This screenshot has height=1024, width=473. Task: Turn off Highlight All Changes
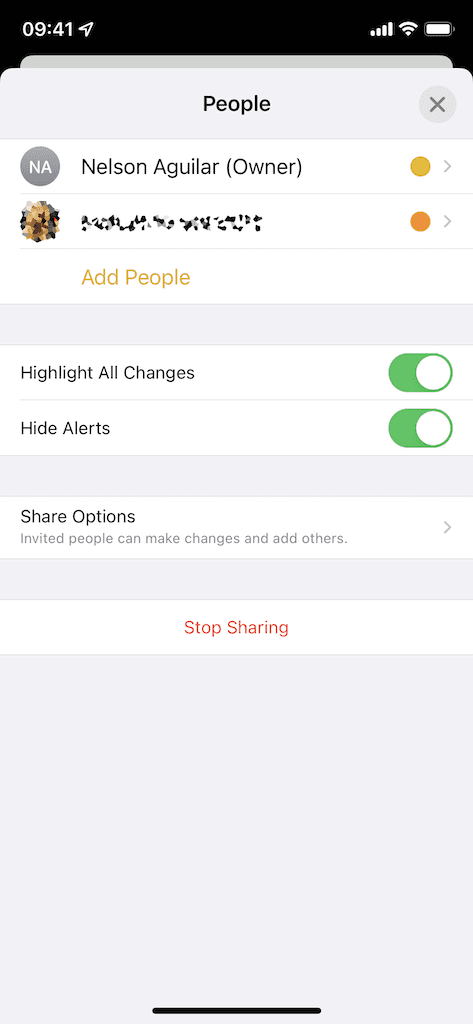420,373
